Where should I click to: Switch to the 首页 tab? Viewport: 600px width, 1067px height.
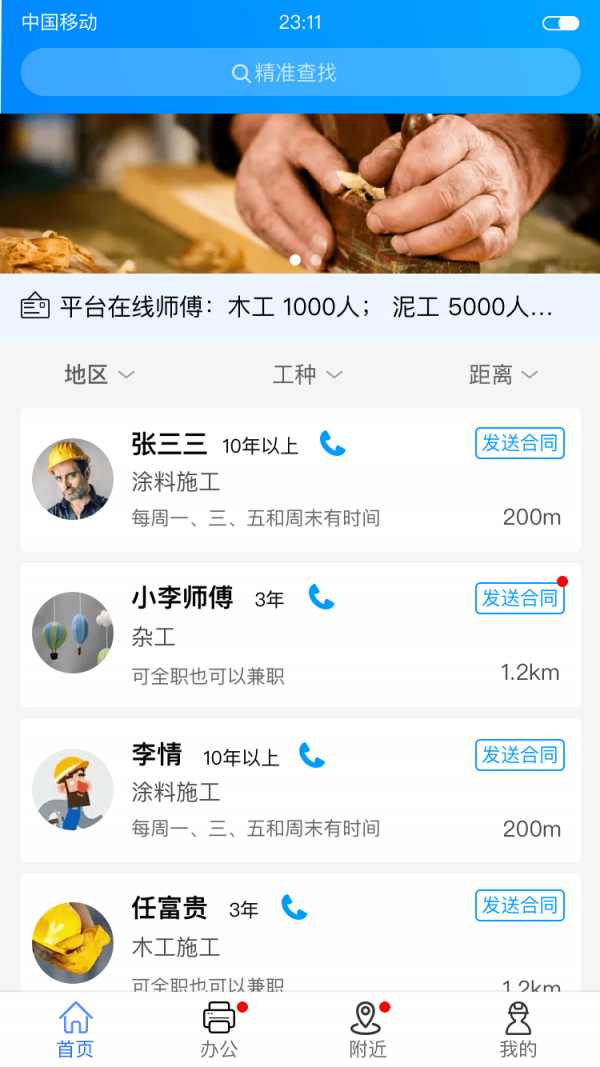click(75, 1030)
